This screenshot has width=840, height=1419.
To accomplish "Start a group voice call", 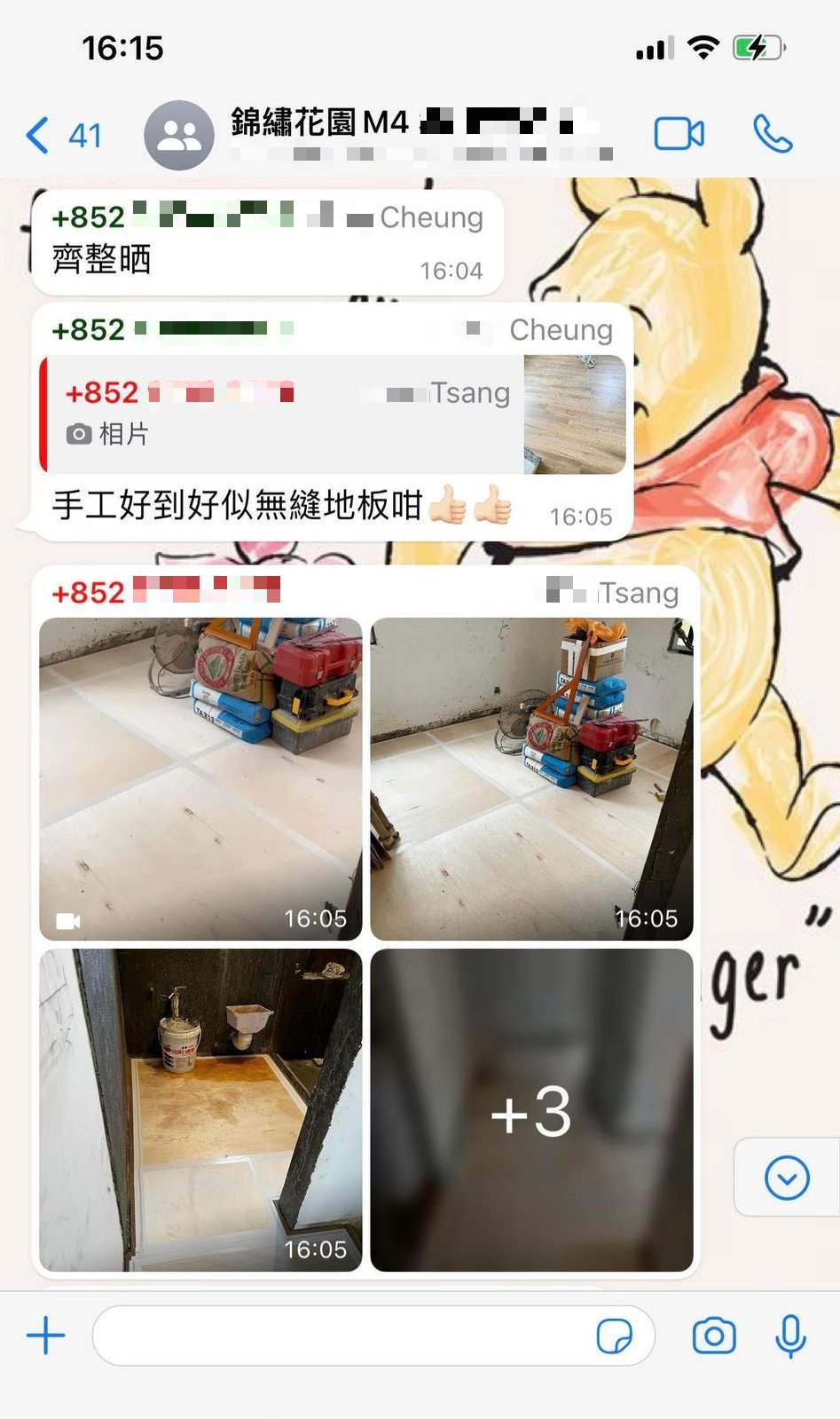I will [772, 134].
